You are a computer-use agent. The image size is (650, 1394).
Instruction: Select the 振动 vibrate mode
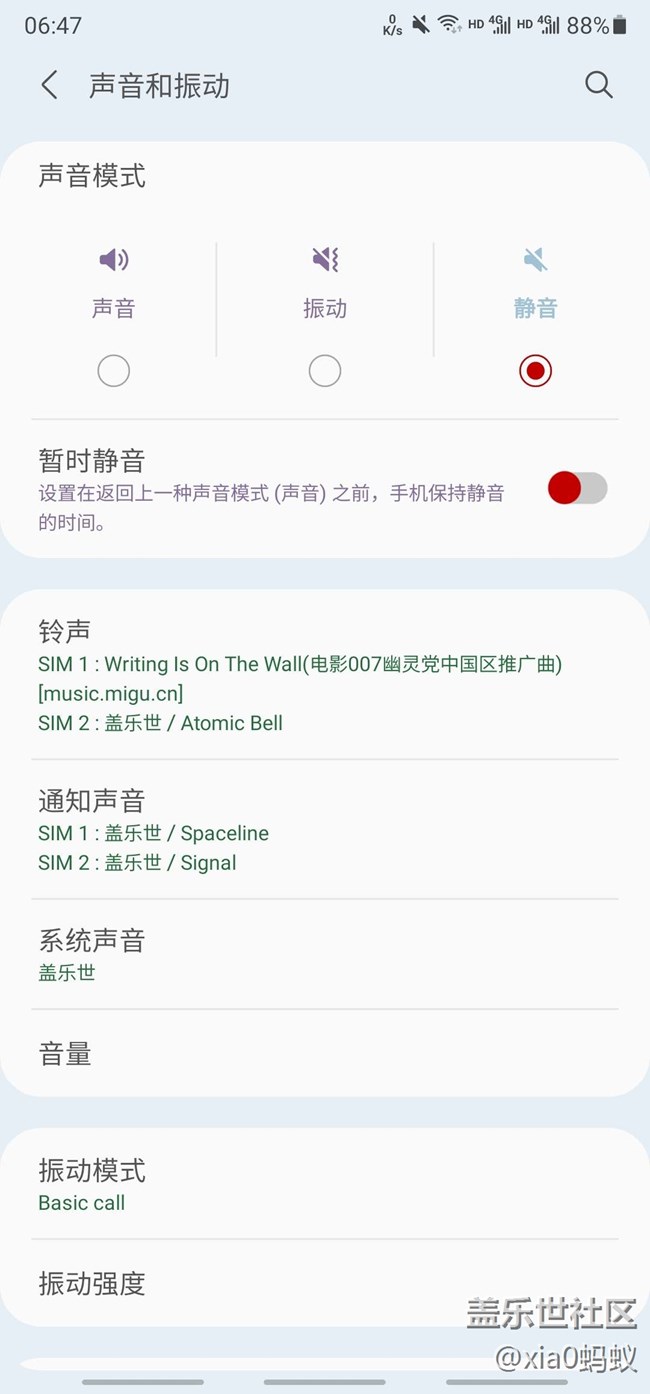pyautogui.click(x=325, y=372)
